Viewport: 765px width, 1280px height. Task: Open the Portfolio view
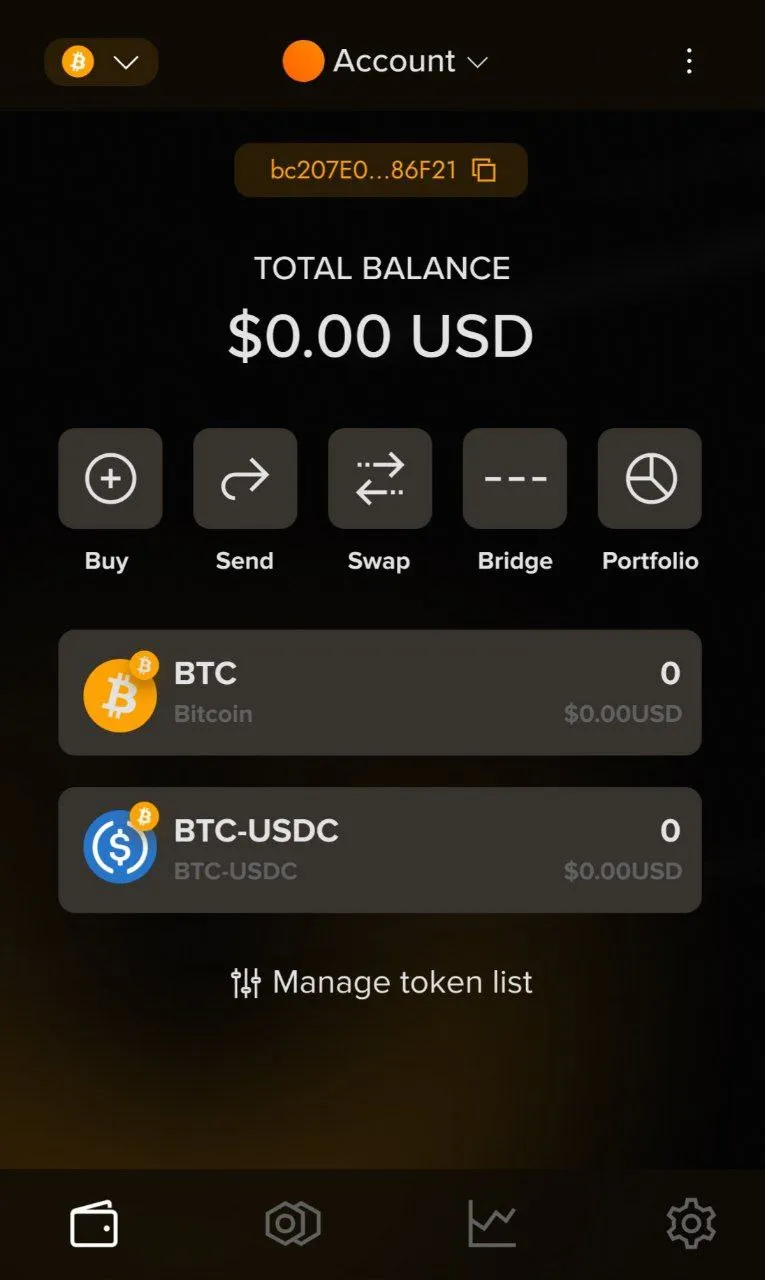click(x=649, y=478)
